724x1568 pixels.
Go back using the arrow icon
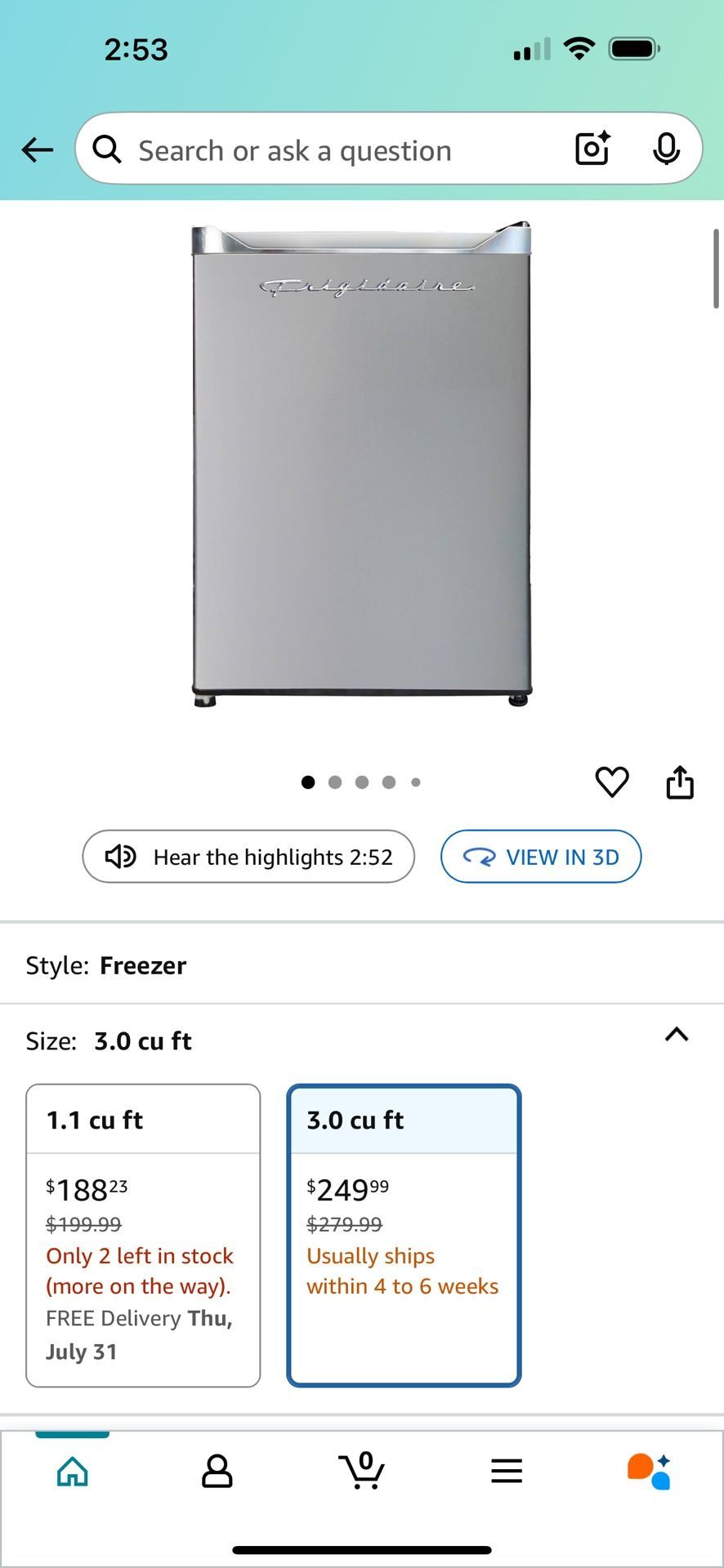38,149
